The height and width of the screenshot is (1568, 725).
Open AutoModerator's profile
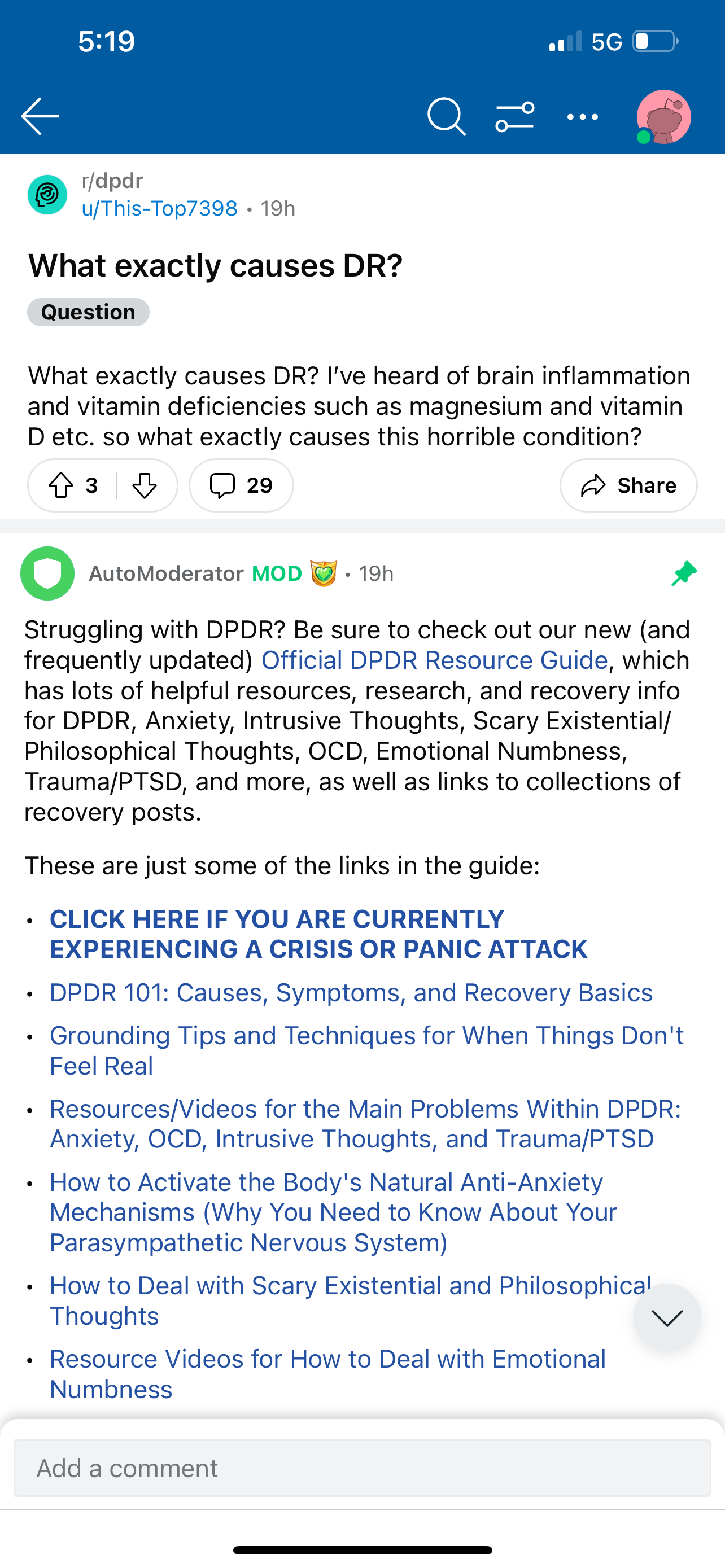pyautogui.click(x=166, y=573)
